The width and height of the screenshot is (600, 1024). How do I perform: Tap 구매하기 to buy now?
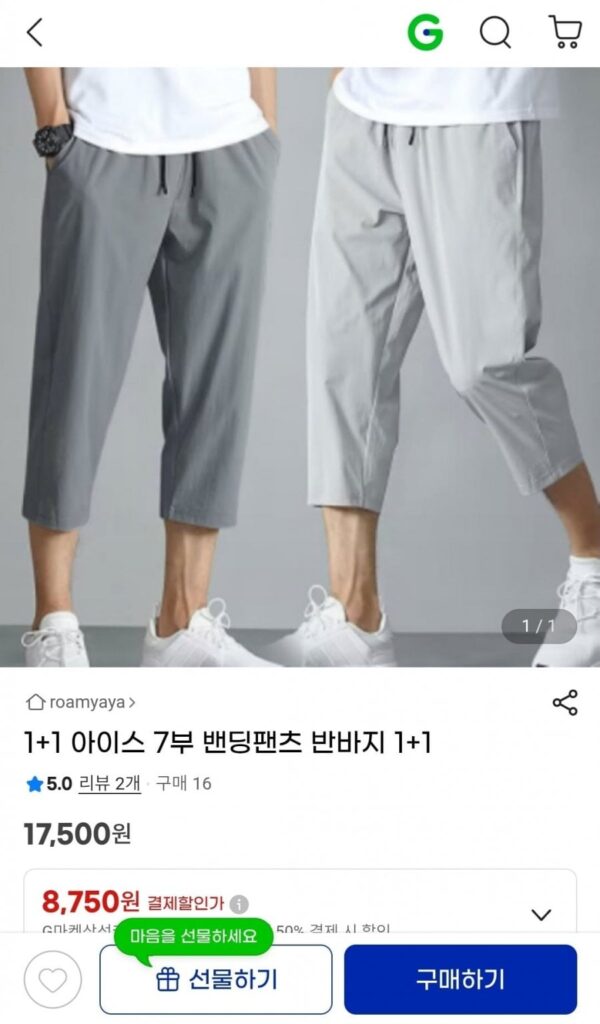point(460,979)
